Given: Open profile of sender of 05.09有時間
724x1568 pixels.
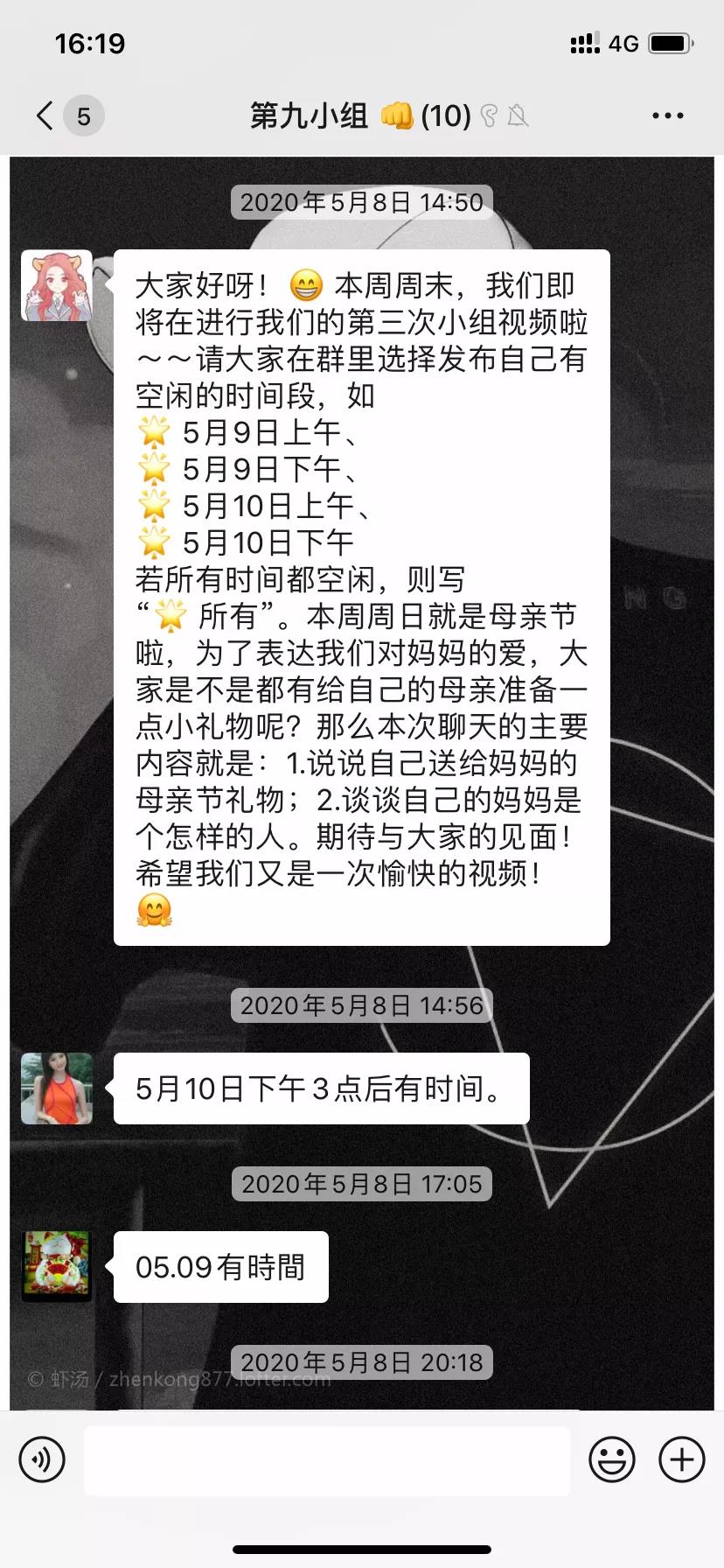Looking at the screenshot, I should 57,1267.
